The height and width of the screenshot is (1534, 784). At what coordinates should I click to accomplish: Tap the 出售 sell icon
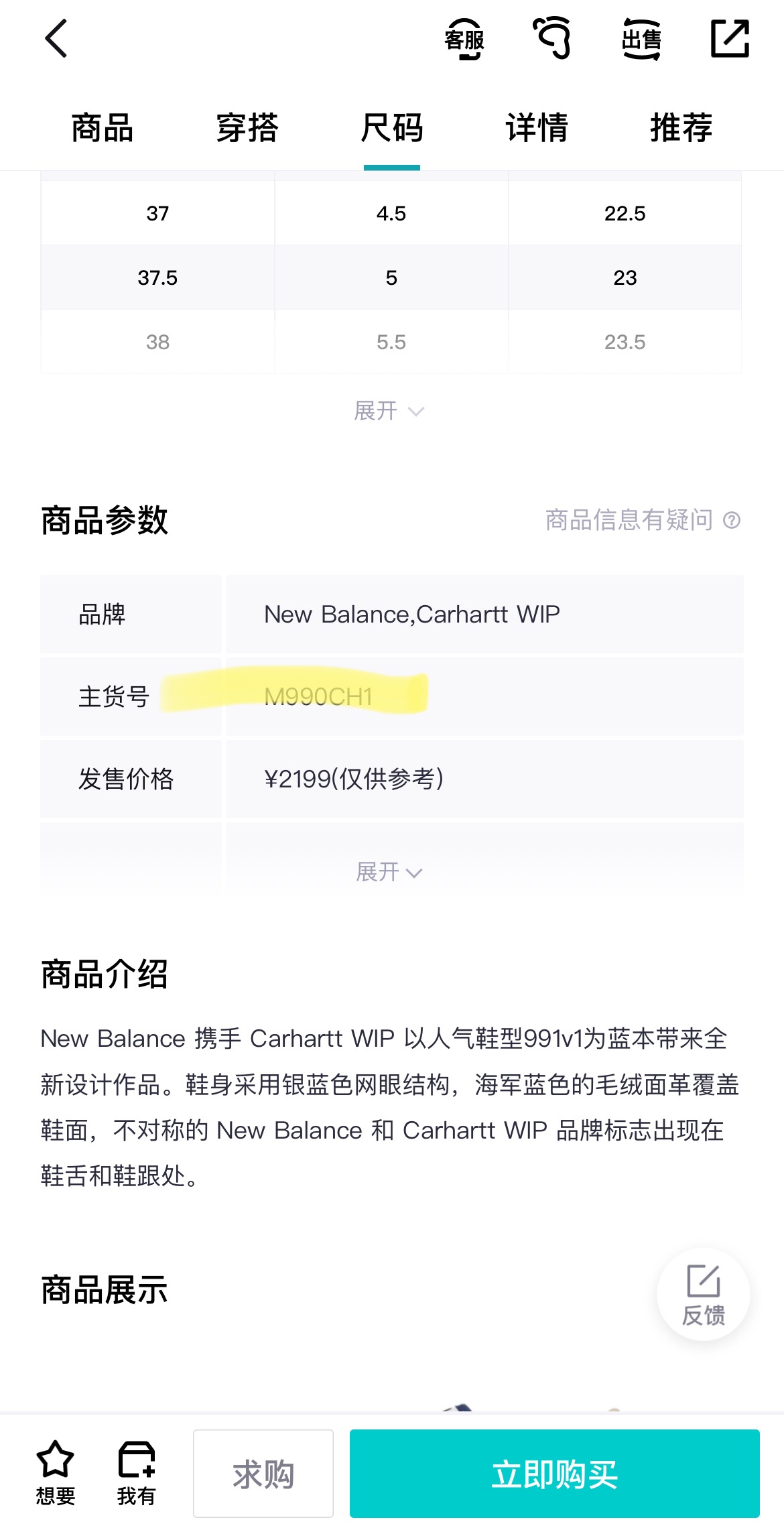[x=641, y=39]
